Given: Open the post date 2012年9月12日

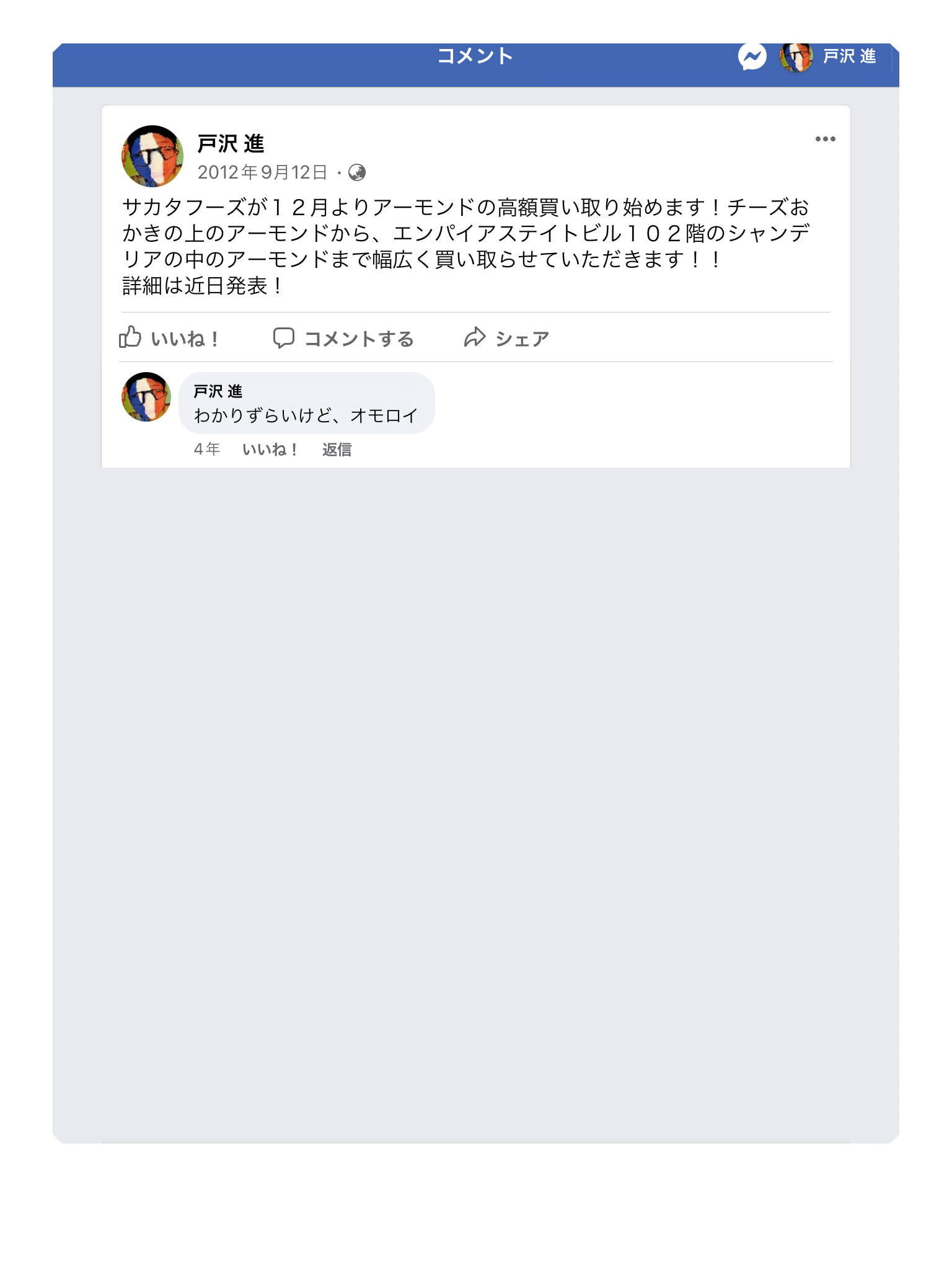Looking at the screenshot, I should (x=262, y=172).
